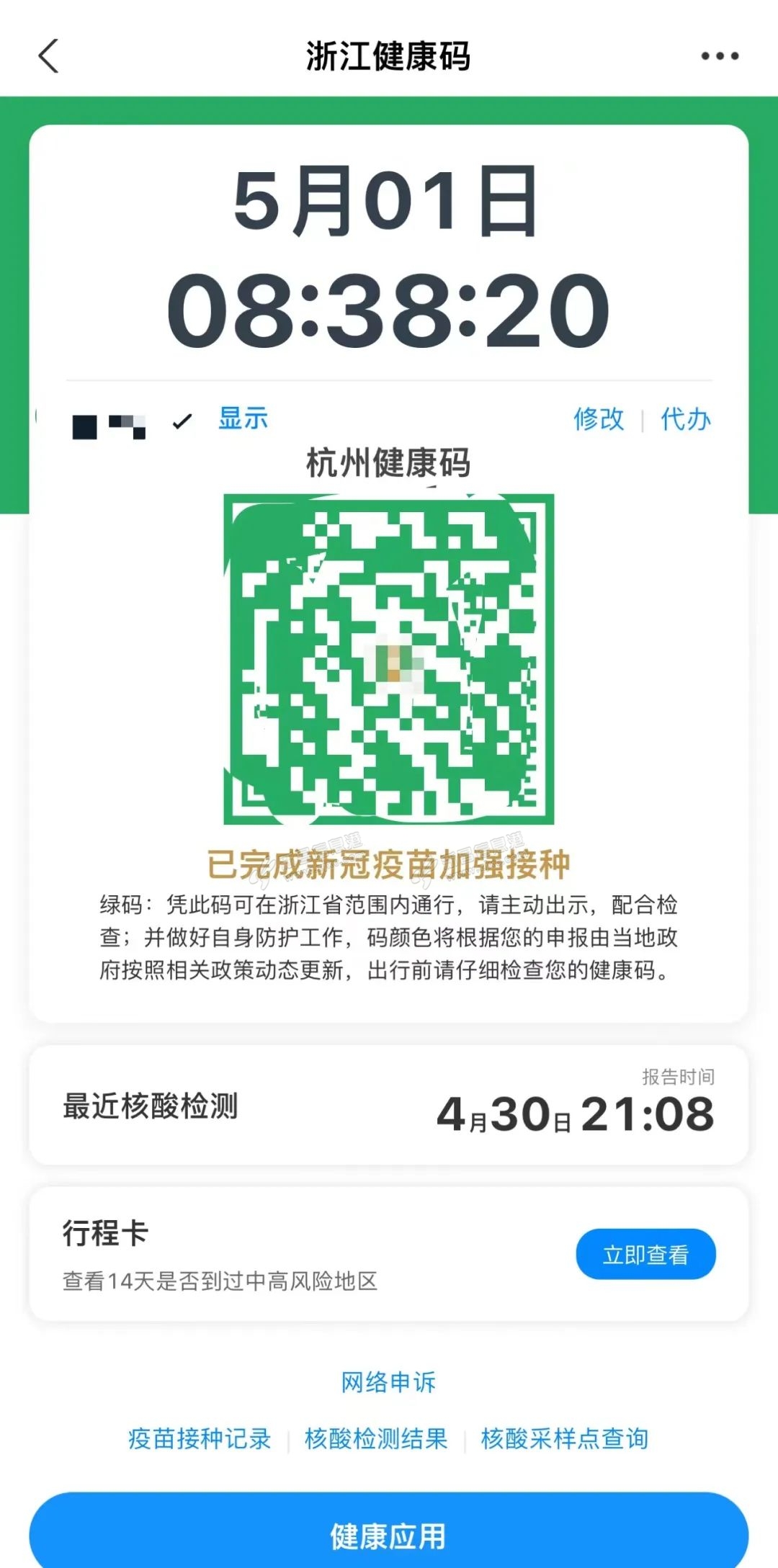This screenshot has height=1568, width=778.
Task: Open 代办 to apply on someone's behalf
Action: [x=686, y=419]
